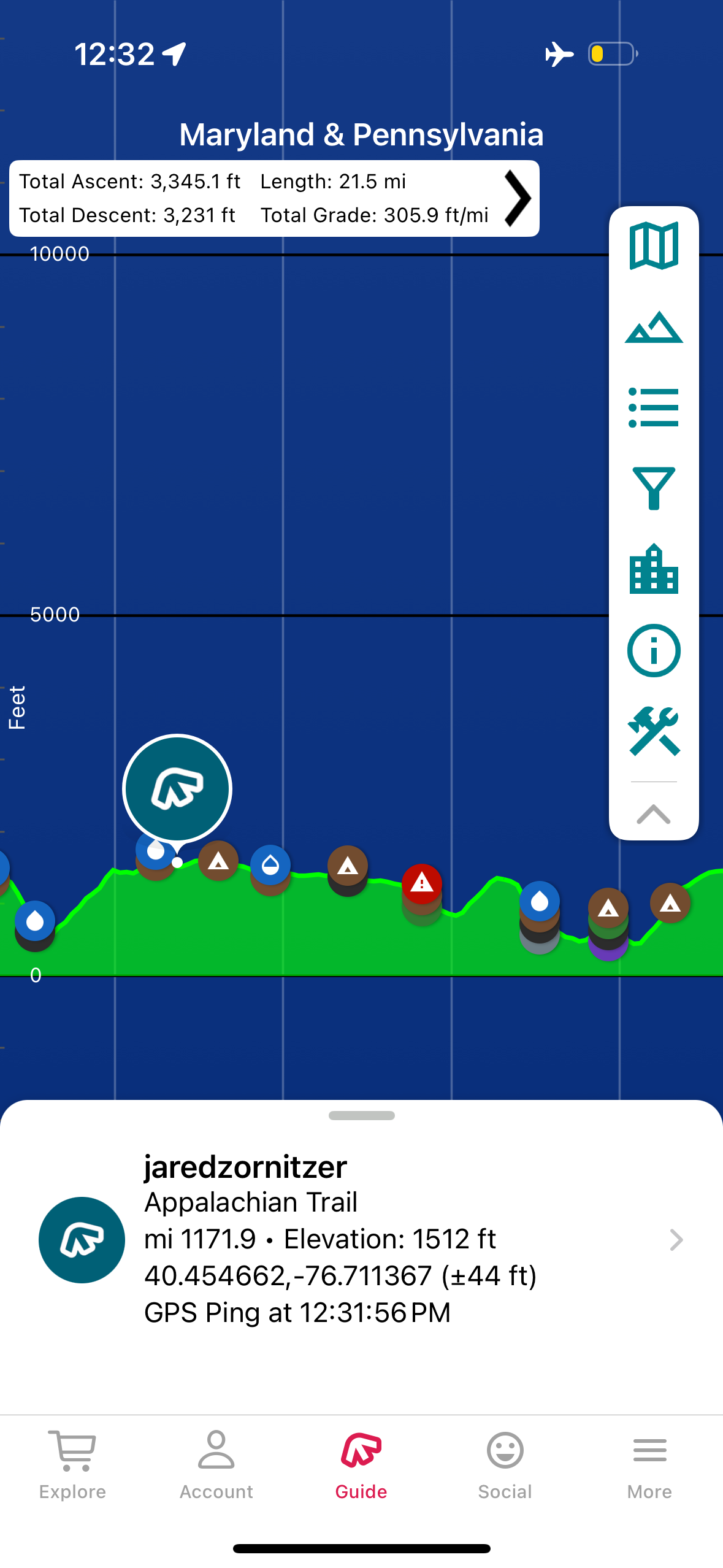
Task: Switch to the Account tab
Action: 216,1466
